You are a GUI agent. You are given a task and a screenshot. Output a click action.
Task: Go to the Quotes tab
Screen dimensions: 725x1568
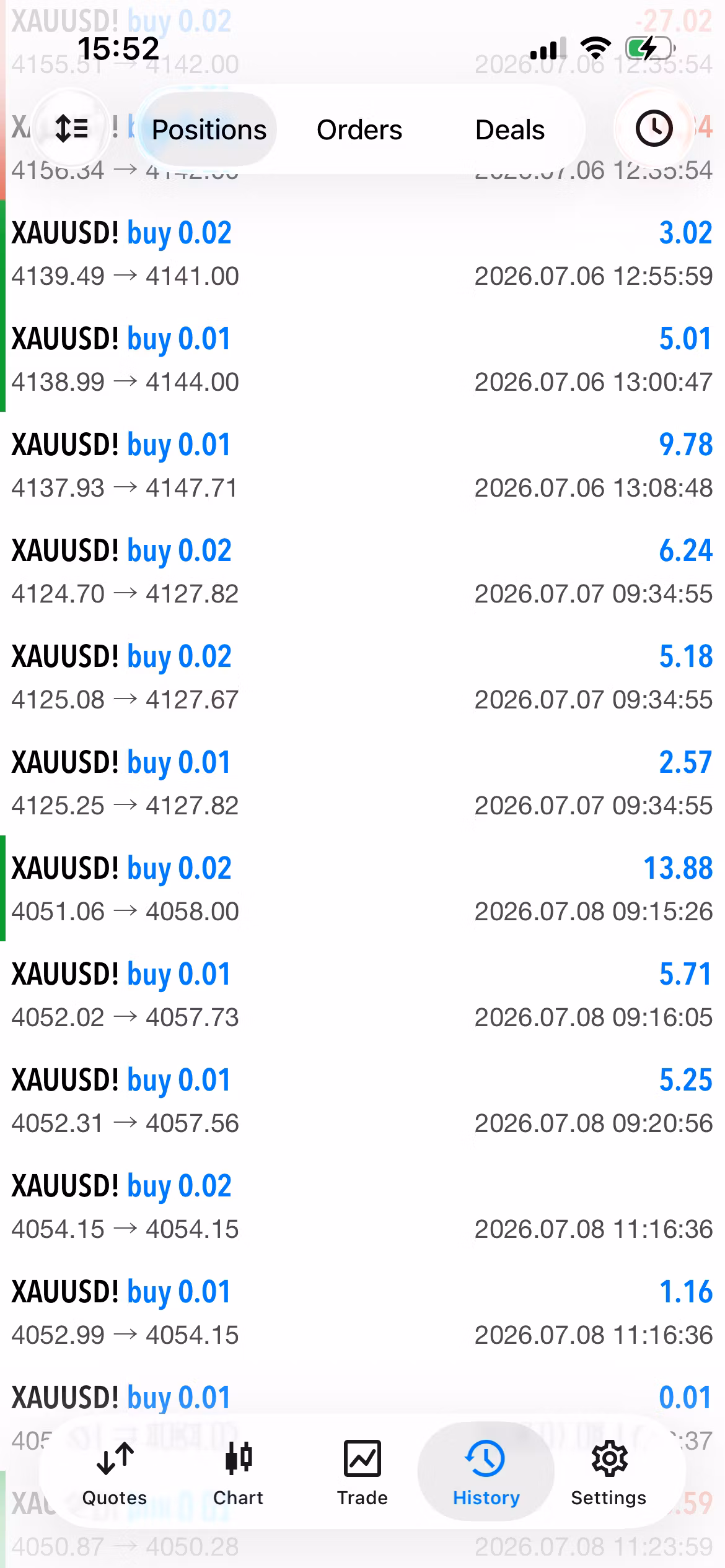pos(115,1473)
